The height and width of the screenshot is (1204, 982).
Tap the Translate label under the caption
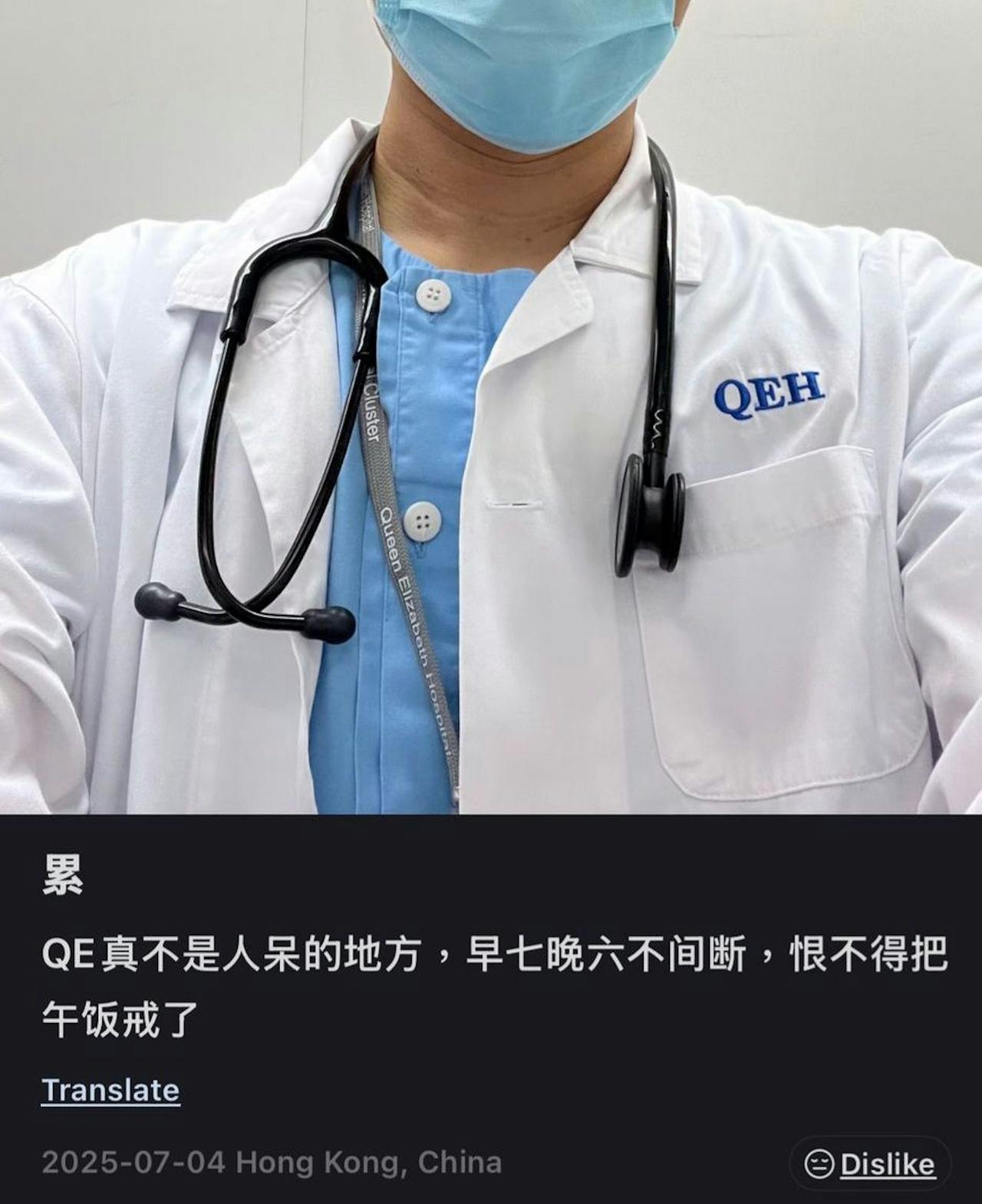tap(112, 1088)
